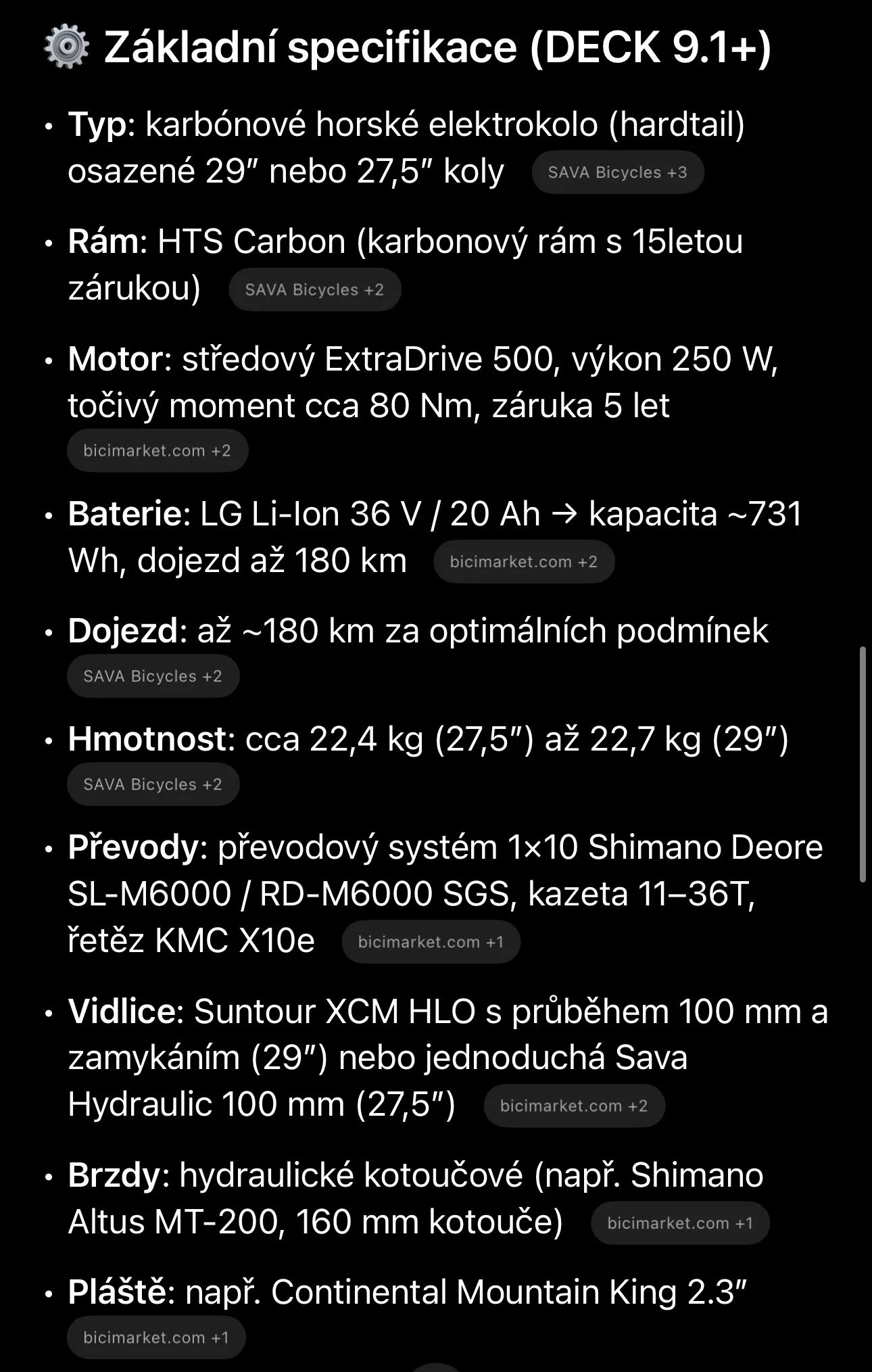872x1372 pixels.
Task: Open the bicimarket.com +2 chip under Motor
Action: pyautogui.click(x=157, y=451)
